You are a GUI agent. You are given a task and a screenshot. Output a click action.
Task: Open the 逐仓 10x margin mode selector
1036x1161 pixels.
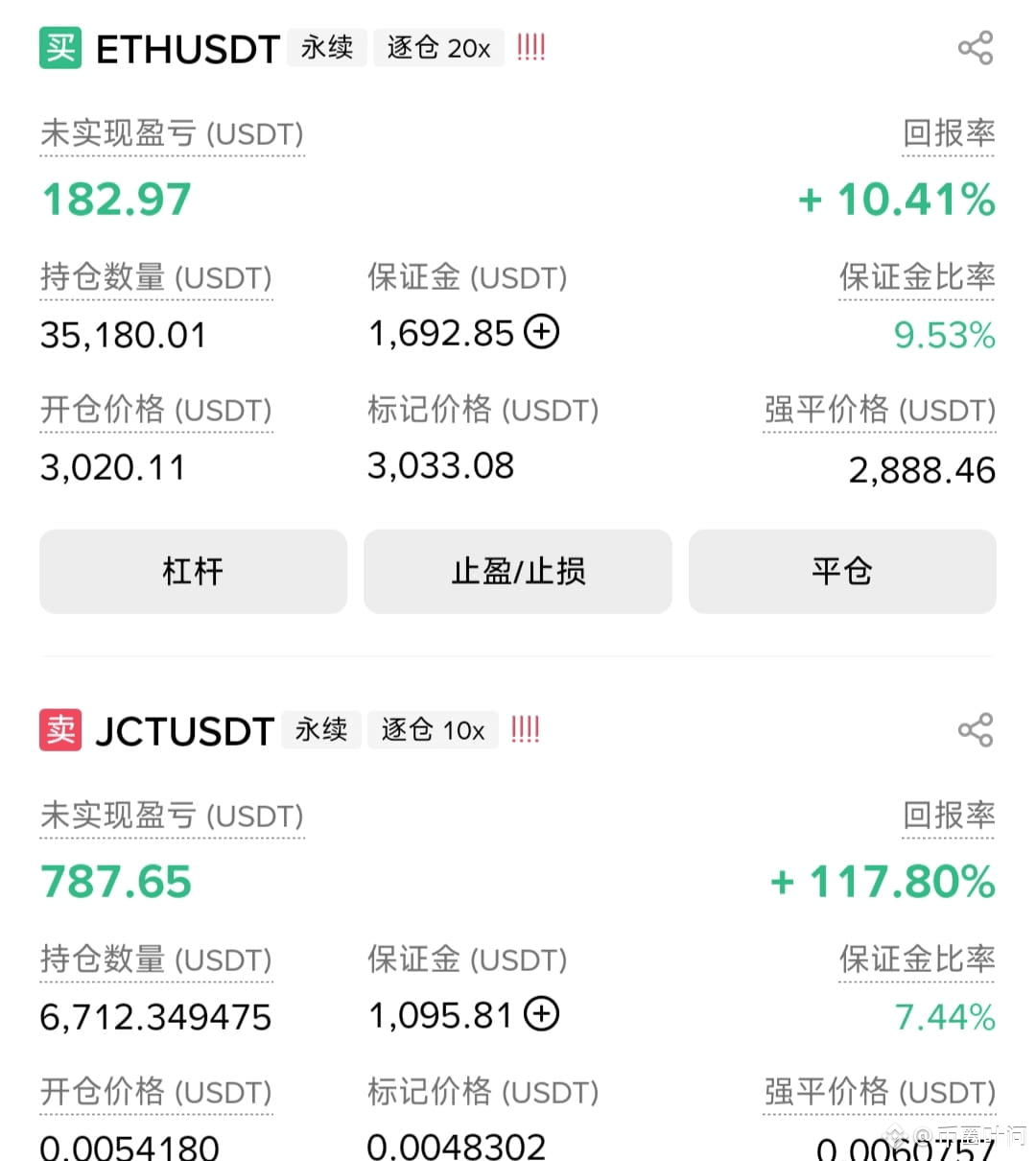pos(433,730)
